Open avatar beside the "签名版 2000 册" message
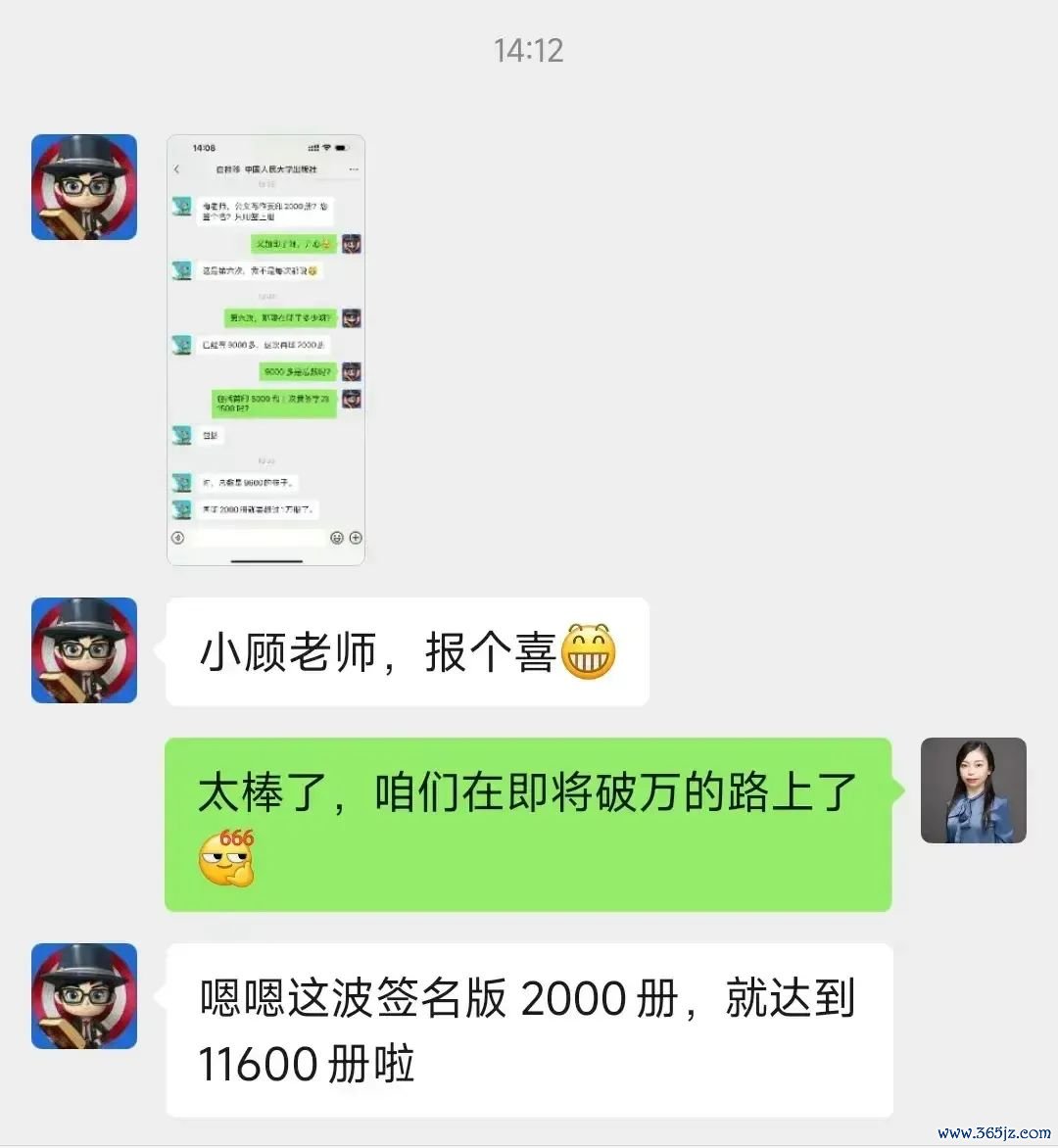 (84, 996)
